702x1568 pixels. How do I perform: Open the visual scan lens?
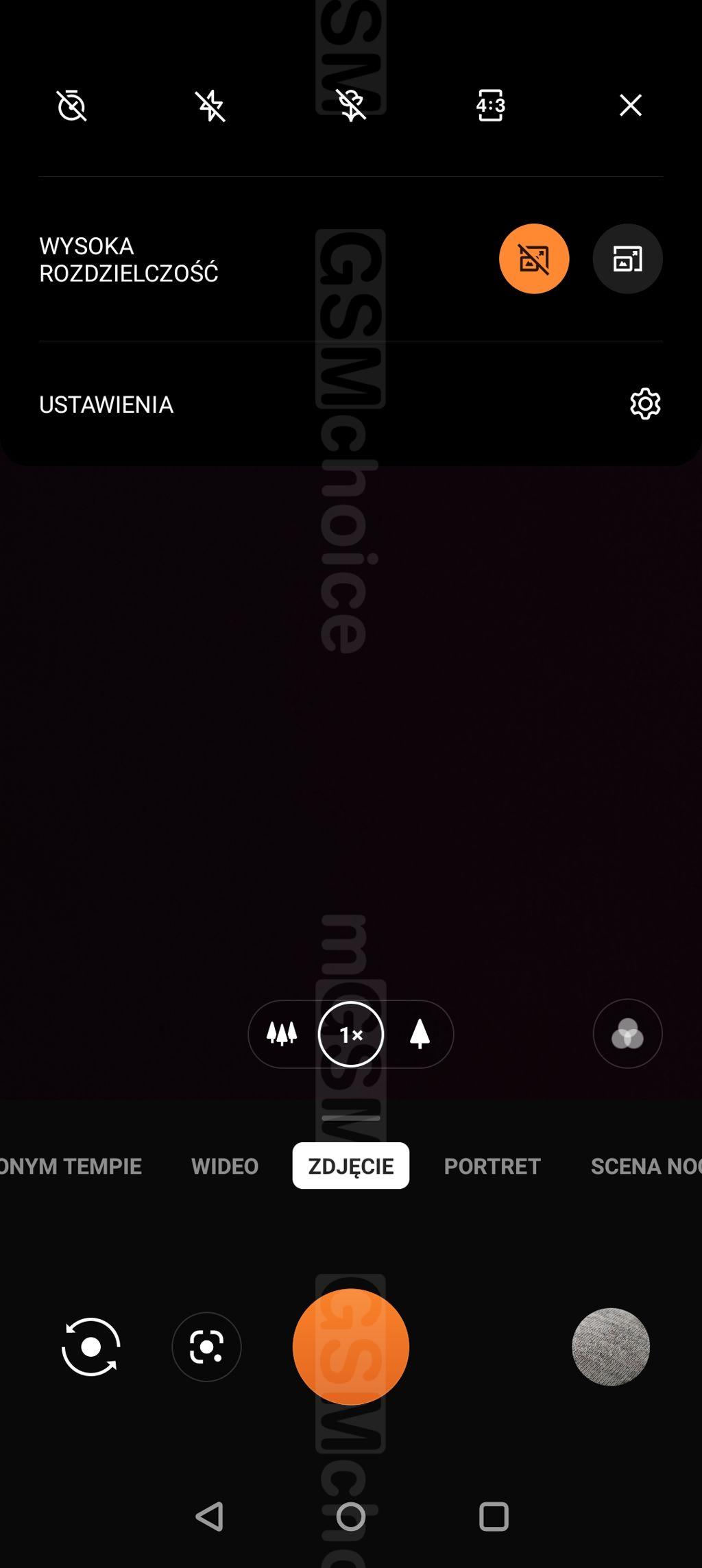coord(206,1347)
